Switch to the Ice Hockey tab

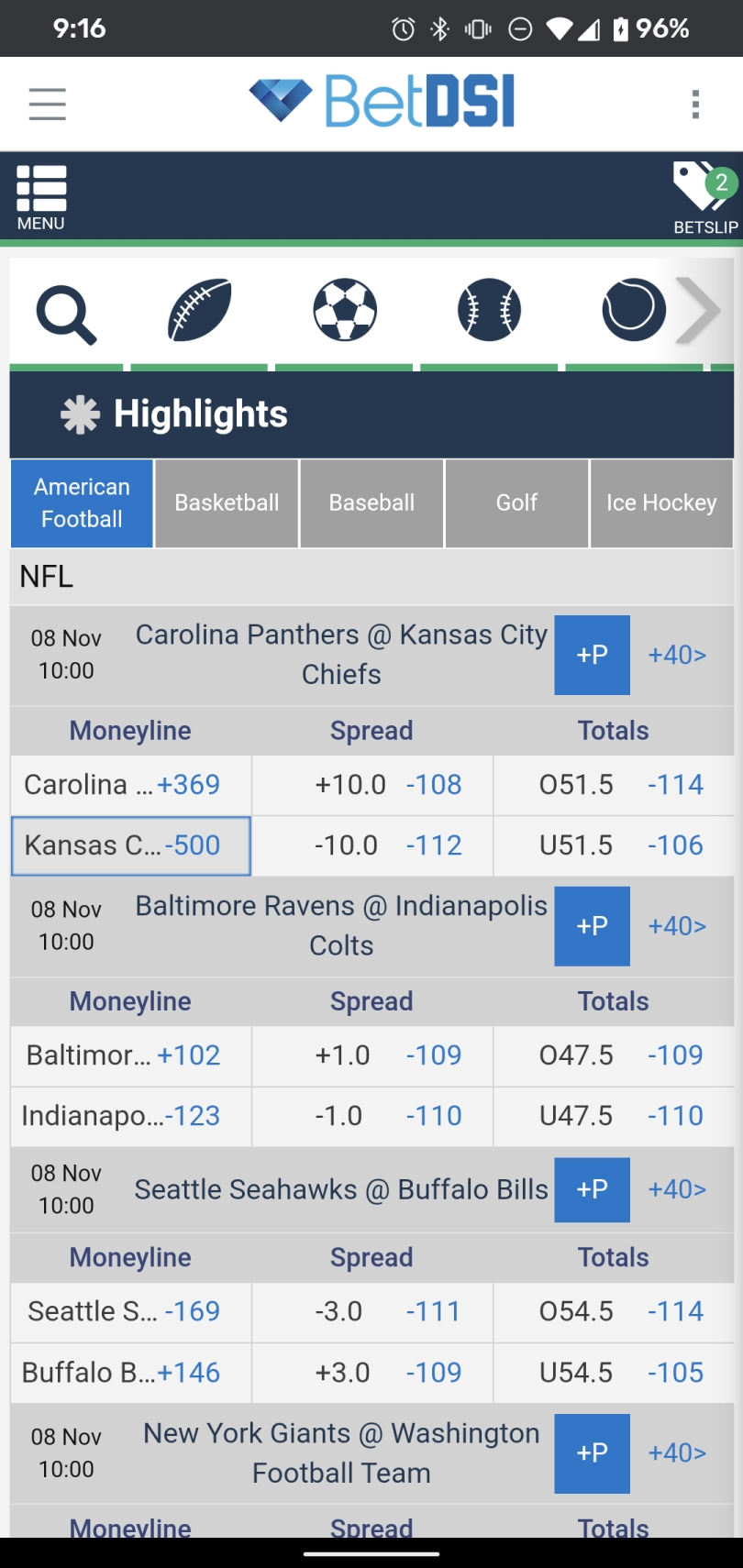661,503
